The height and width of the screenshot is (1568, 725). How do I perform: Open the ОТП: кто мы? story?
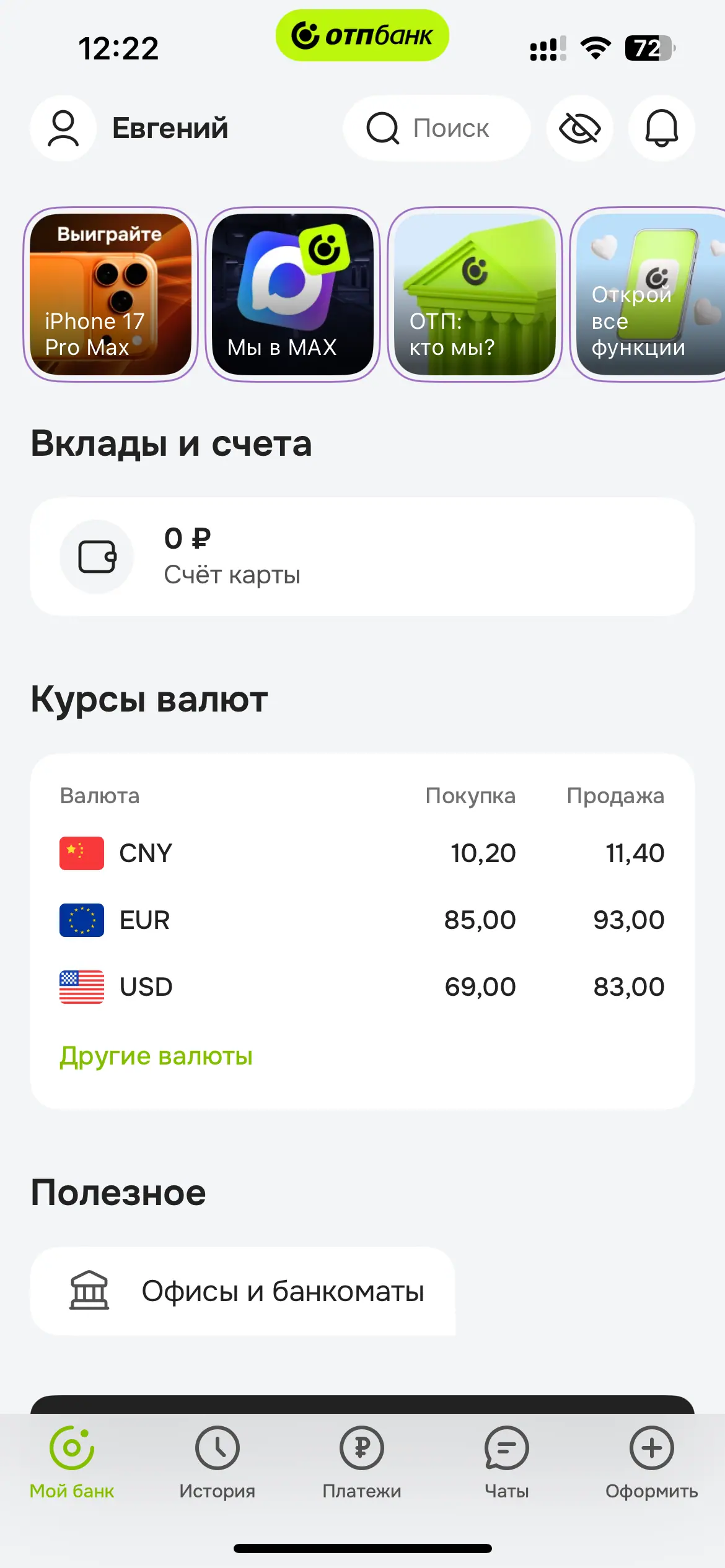coord(475,295)
